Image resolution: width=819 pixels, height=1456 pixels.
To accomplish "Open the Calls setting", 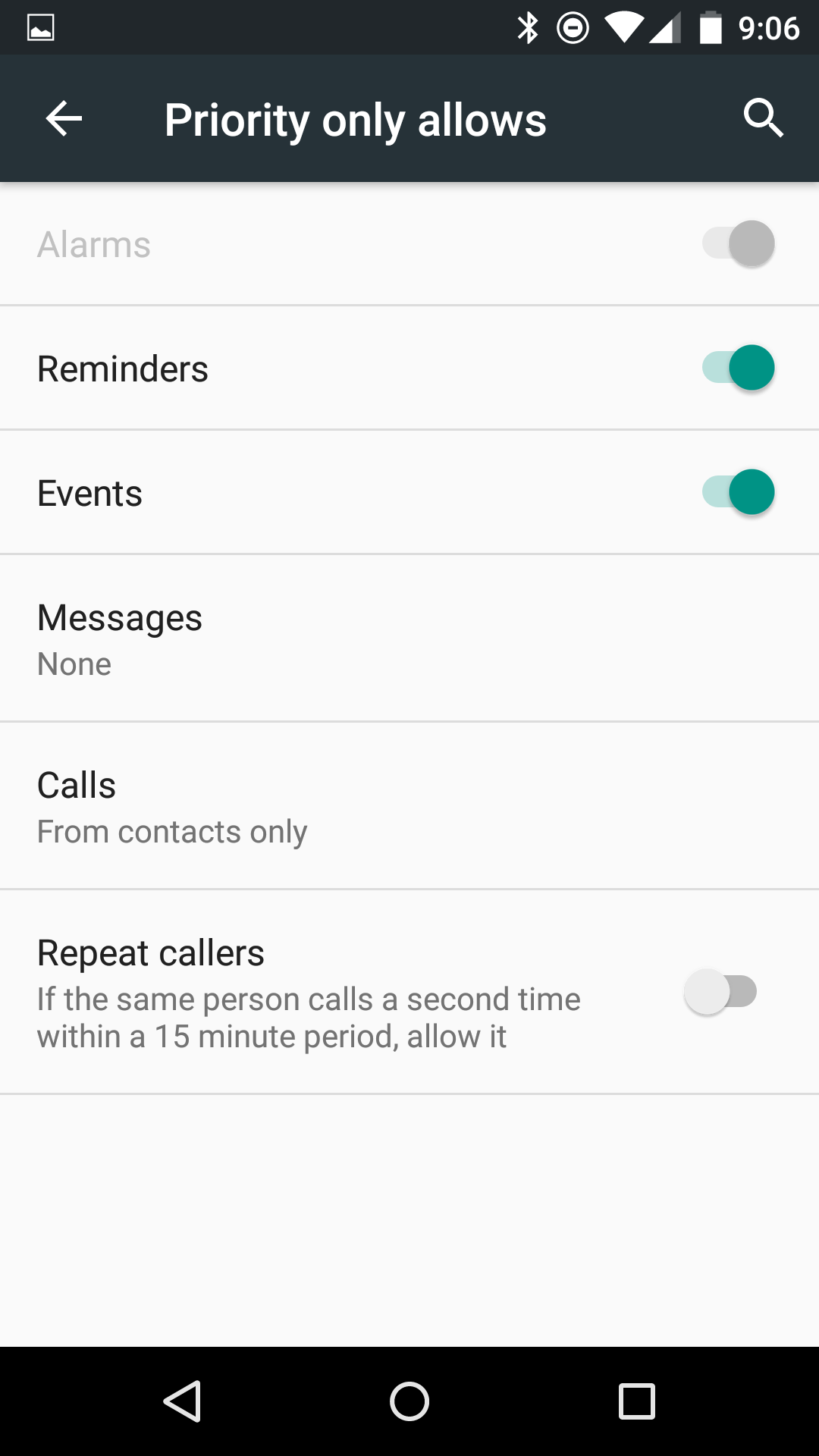I will point(409,806).
